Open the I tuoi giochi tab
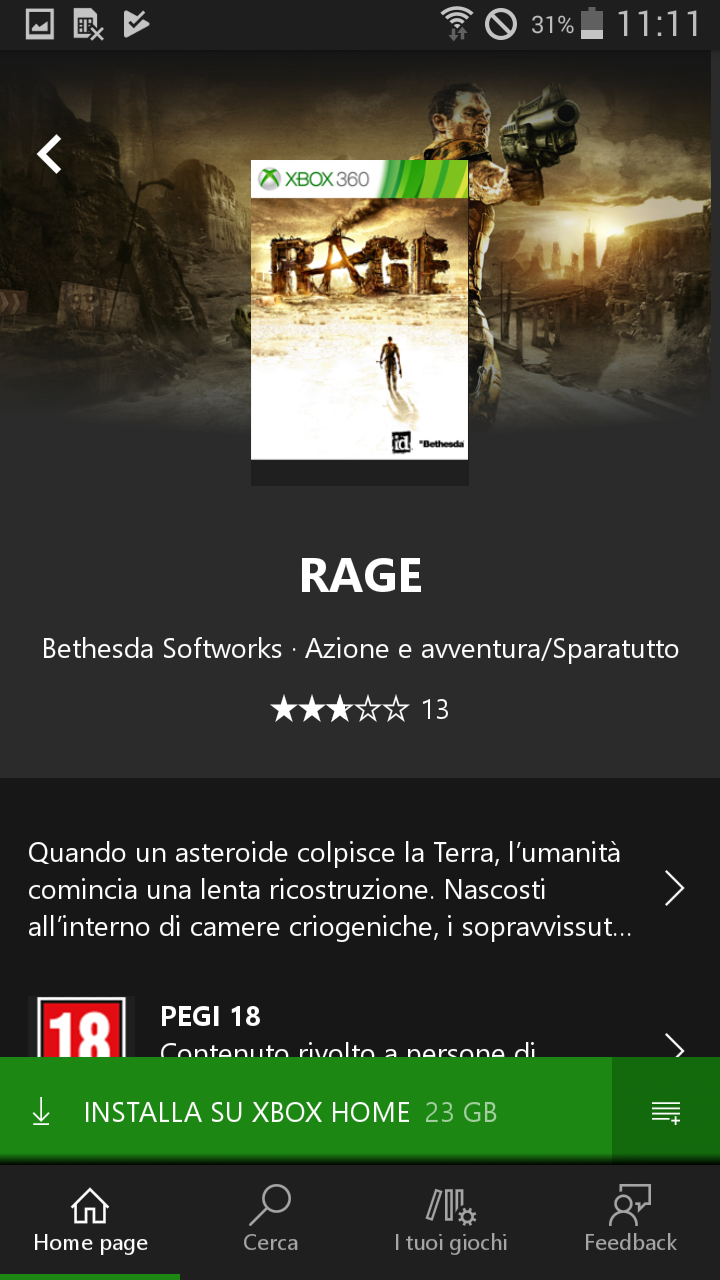This screenshot has height=1280, width=720. click(450, 1220)
